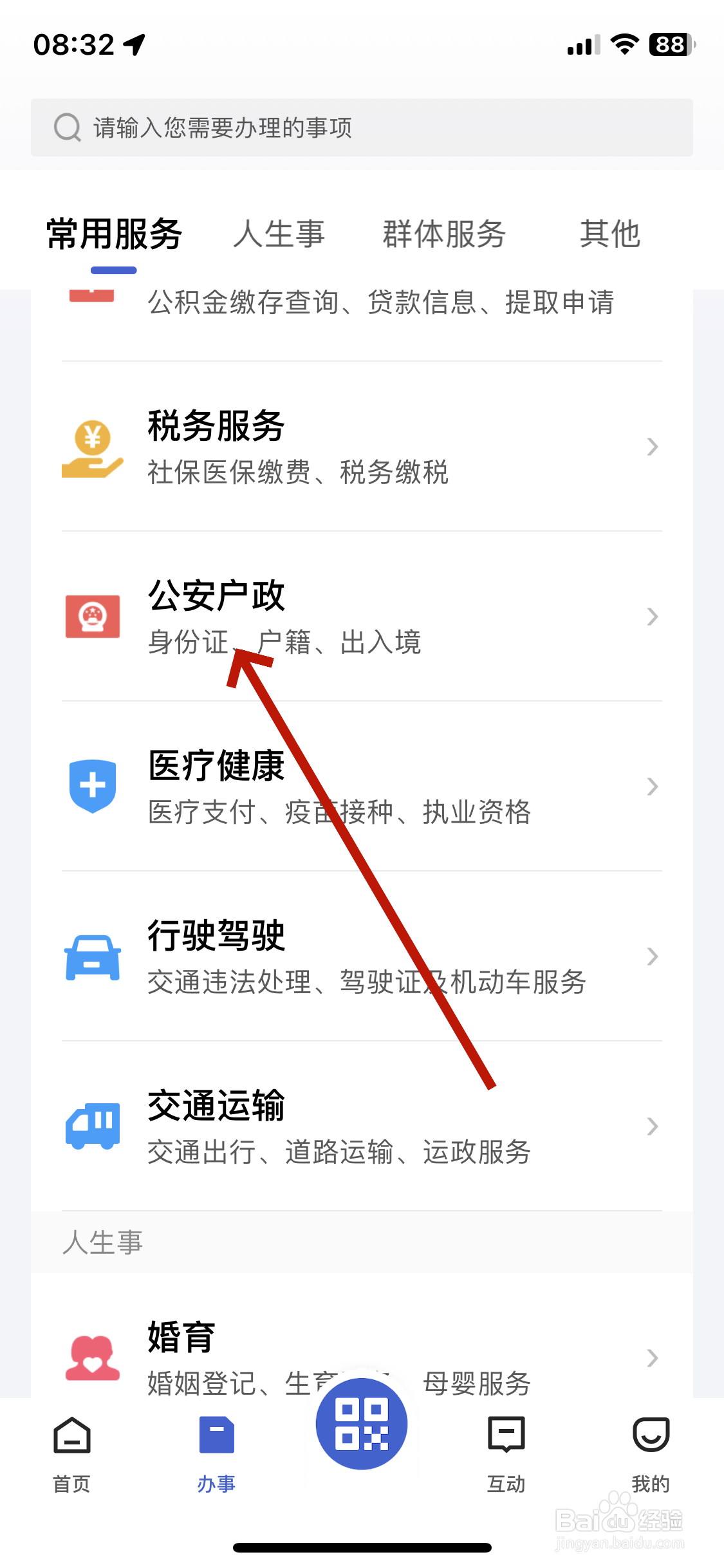The image size is (724, 1568).
Task: Switch to the 群体服务 tab
Action: (x=445, y=234)
